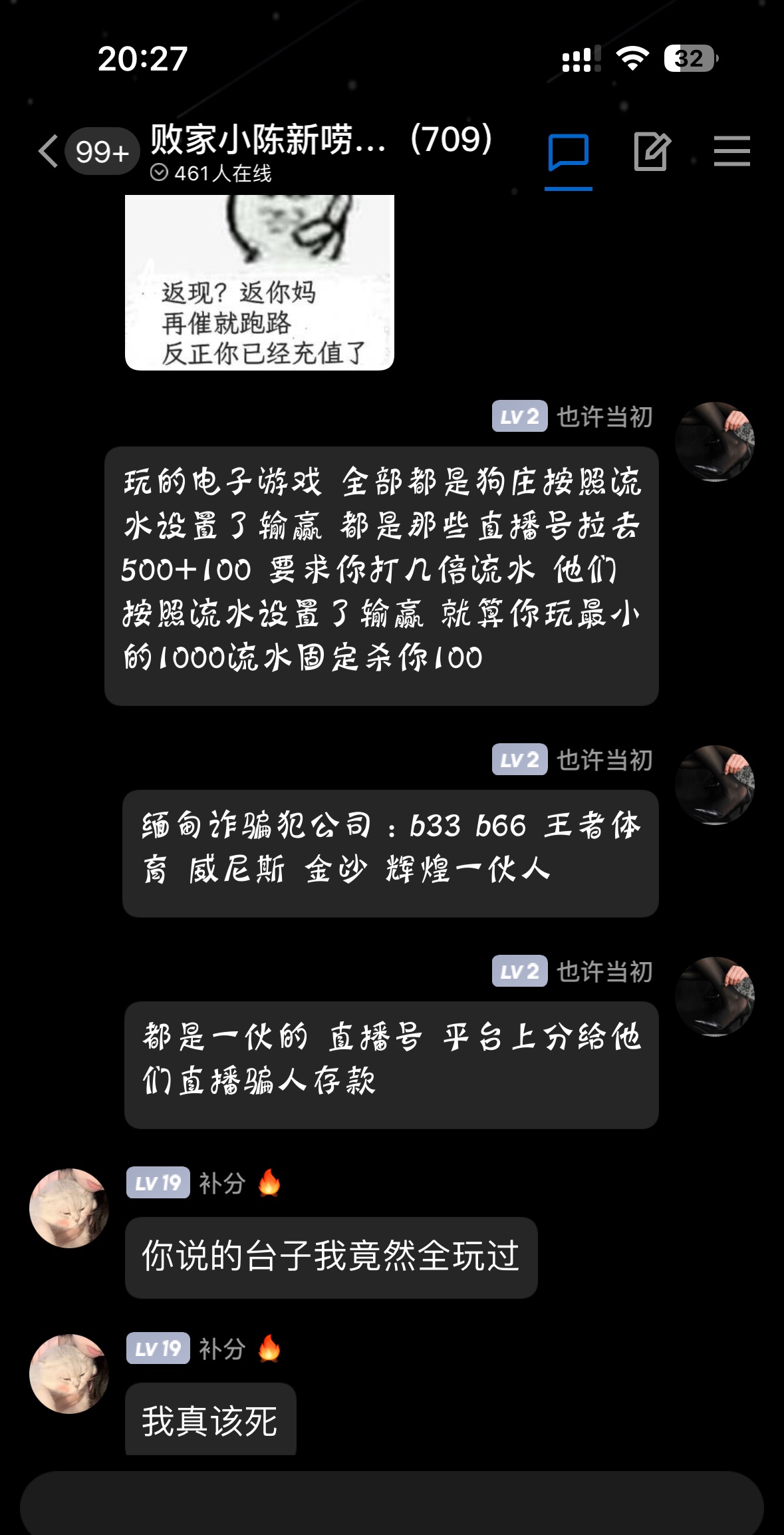Screen dimensions: 784x1535
Task: Open the compose post icon
Action: (651, 152)
